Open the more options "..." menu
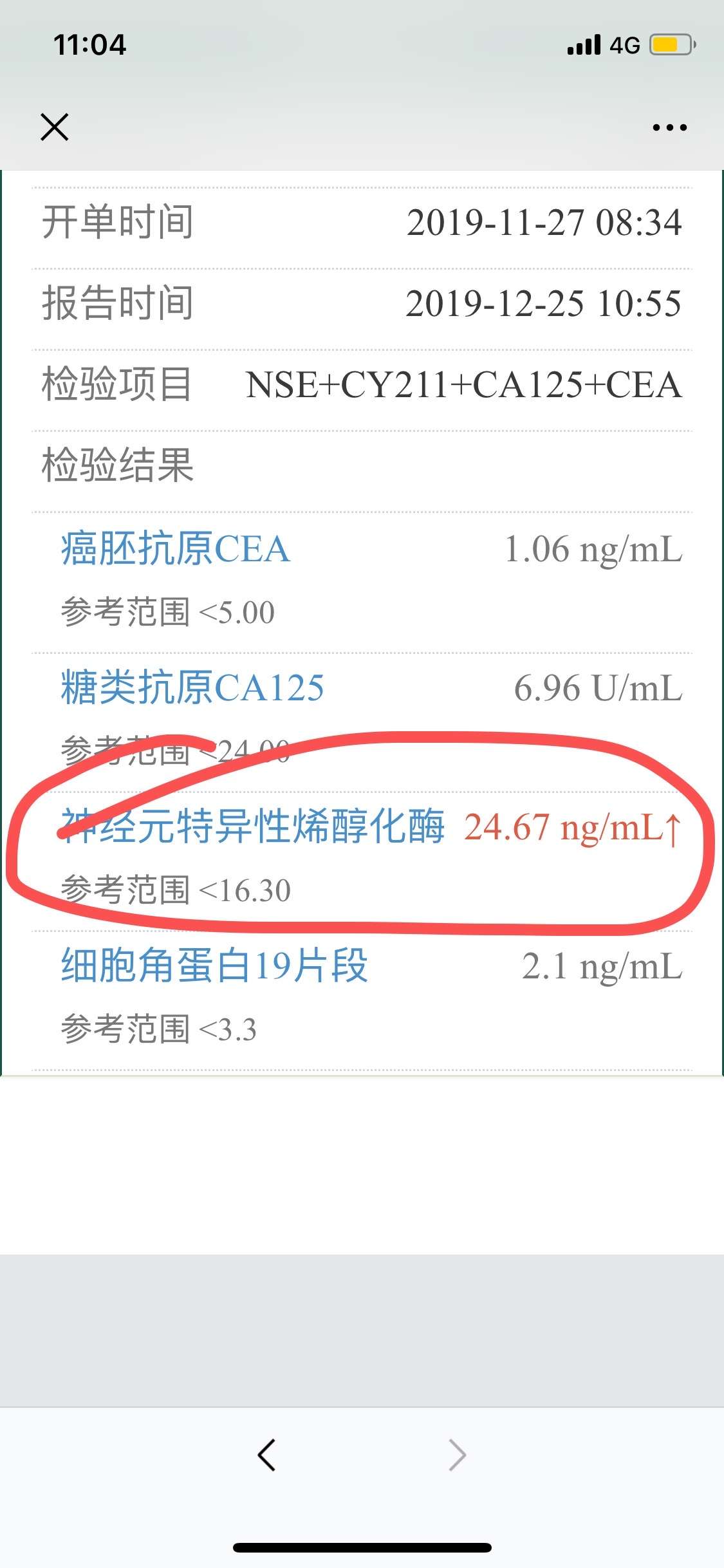The image size is (724, 1568). pos(668,127)
